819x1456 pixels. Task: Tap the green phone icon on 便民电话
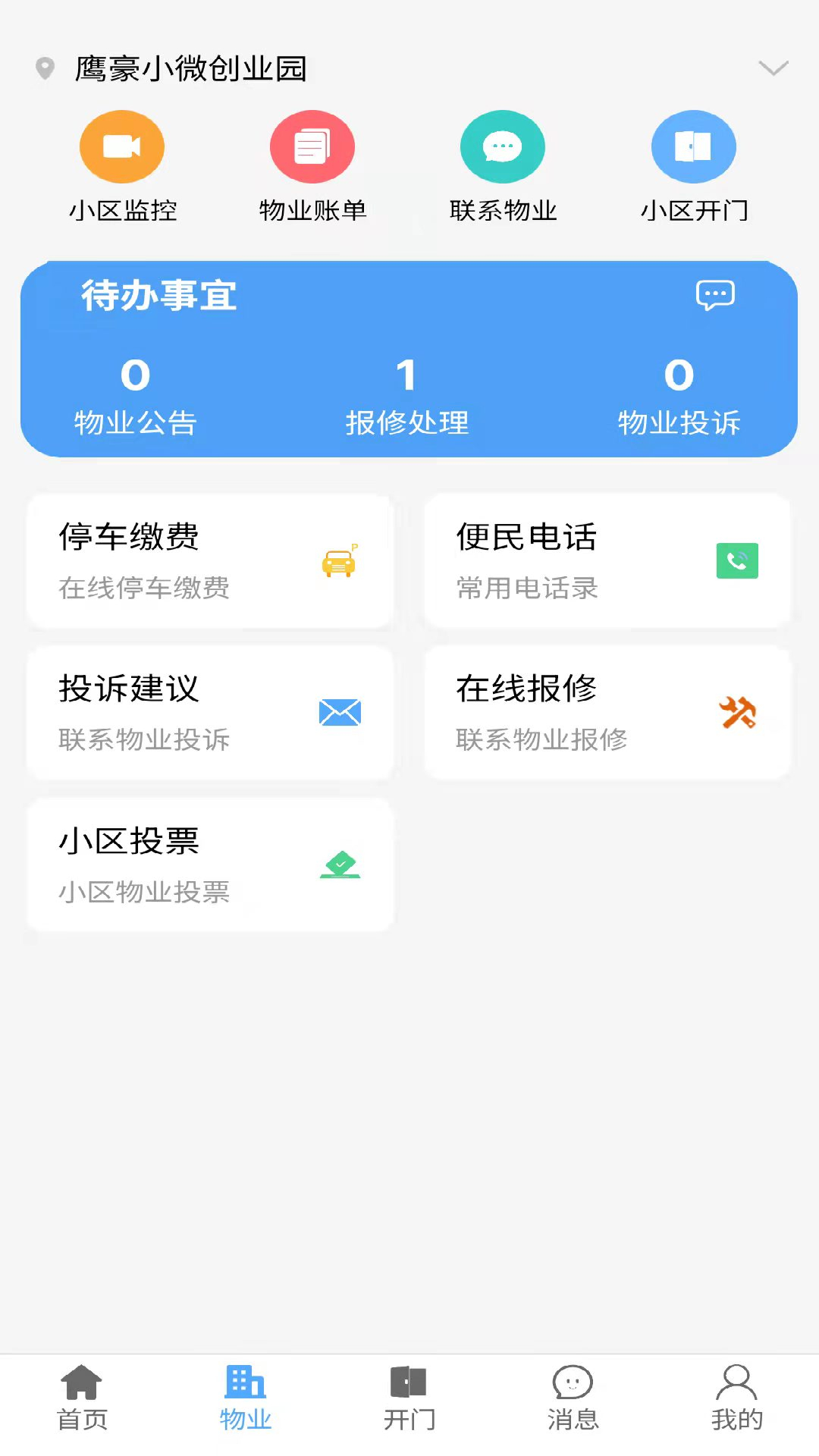click(x=736, y=561)
